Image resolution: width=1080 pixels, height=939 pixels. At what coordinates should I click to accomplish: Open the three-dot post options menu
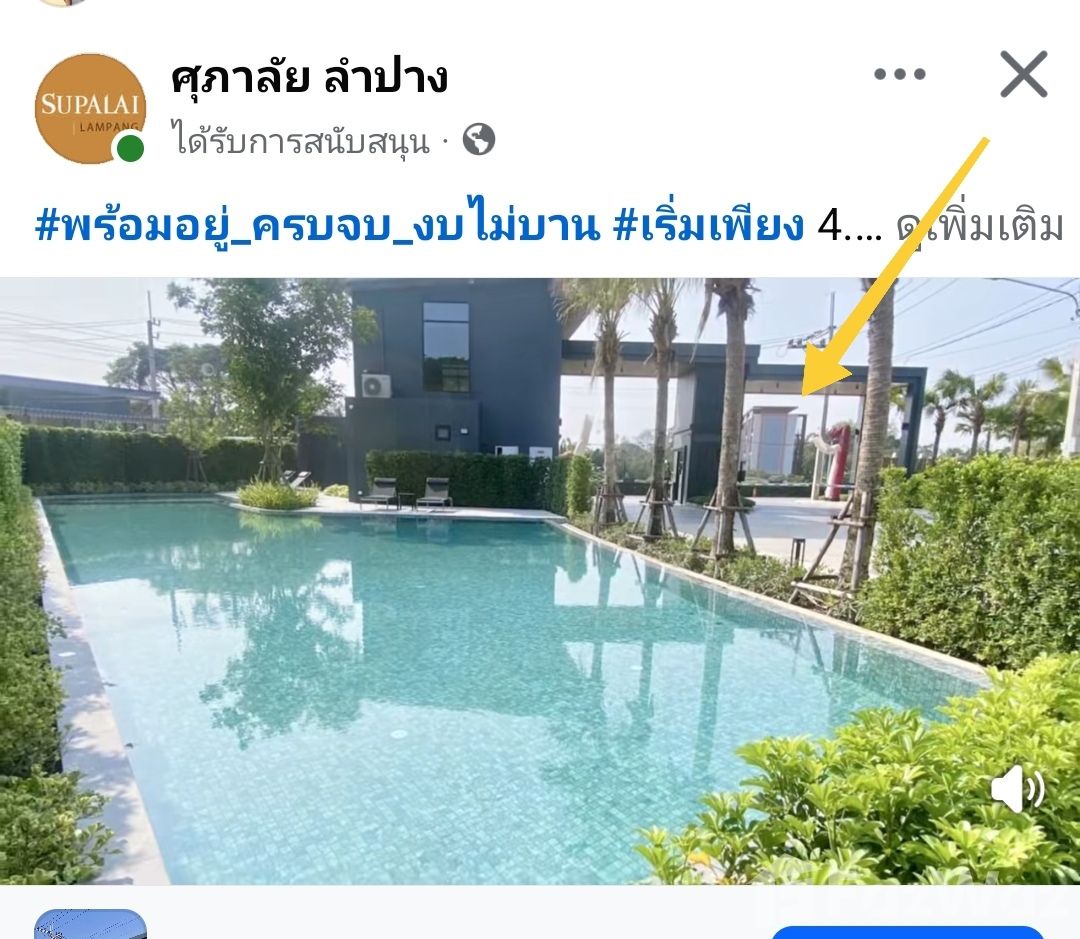pyautogui.click(x=899, y=75)
